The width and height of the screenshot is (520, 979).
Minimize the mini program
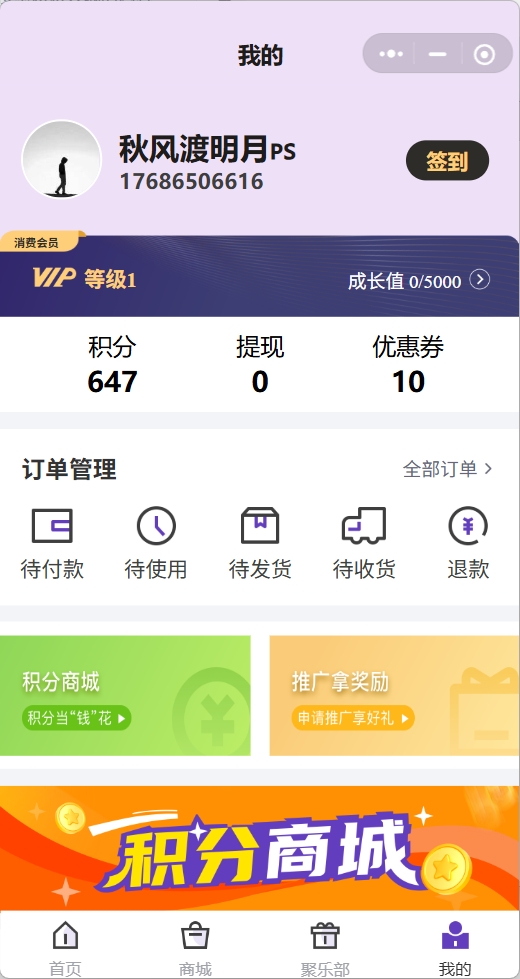(x=438, y=54)
